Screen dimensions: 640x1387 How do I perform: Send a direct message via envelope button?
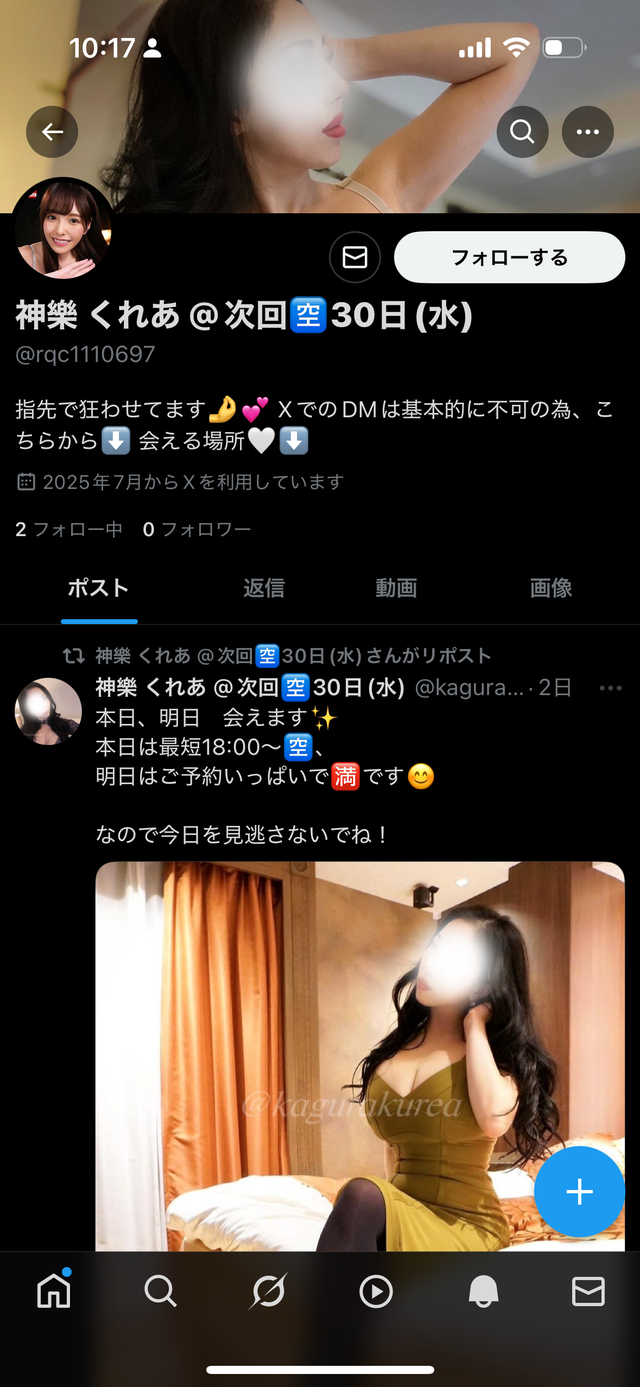click(x=355, y=258)
